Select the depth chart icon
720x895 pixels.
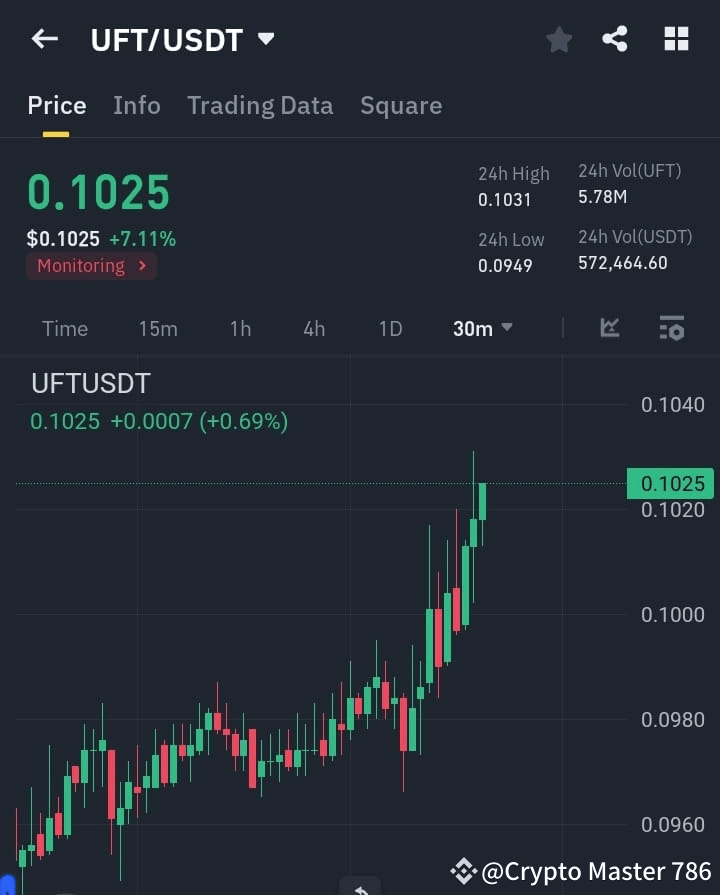tap(609, 328)
